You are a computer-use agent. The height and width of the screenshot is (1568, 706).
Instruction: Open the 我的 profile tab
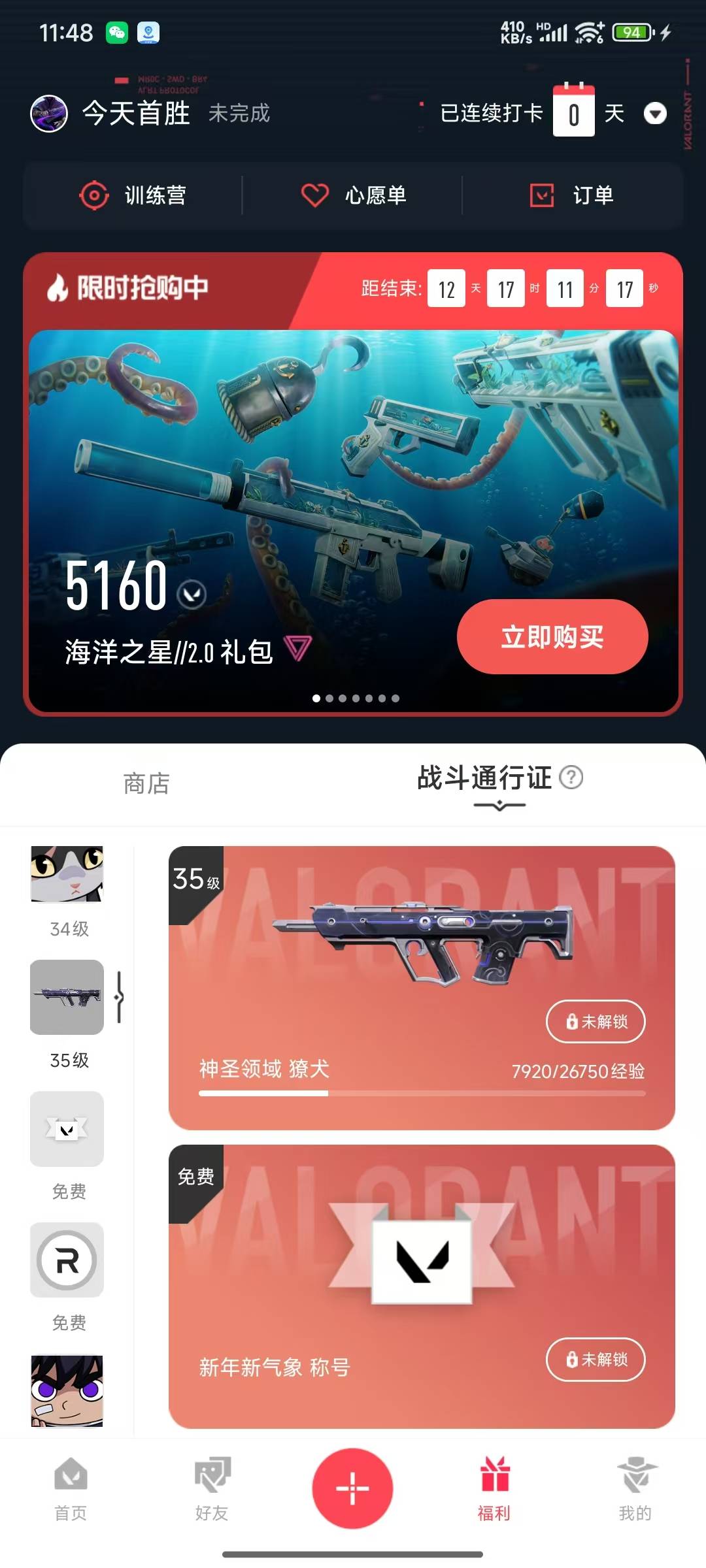coord(635,1490)
